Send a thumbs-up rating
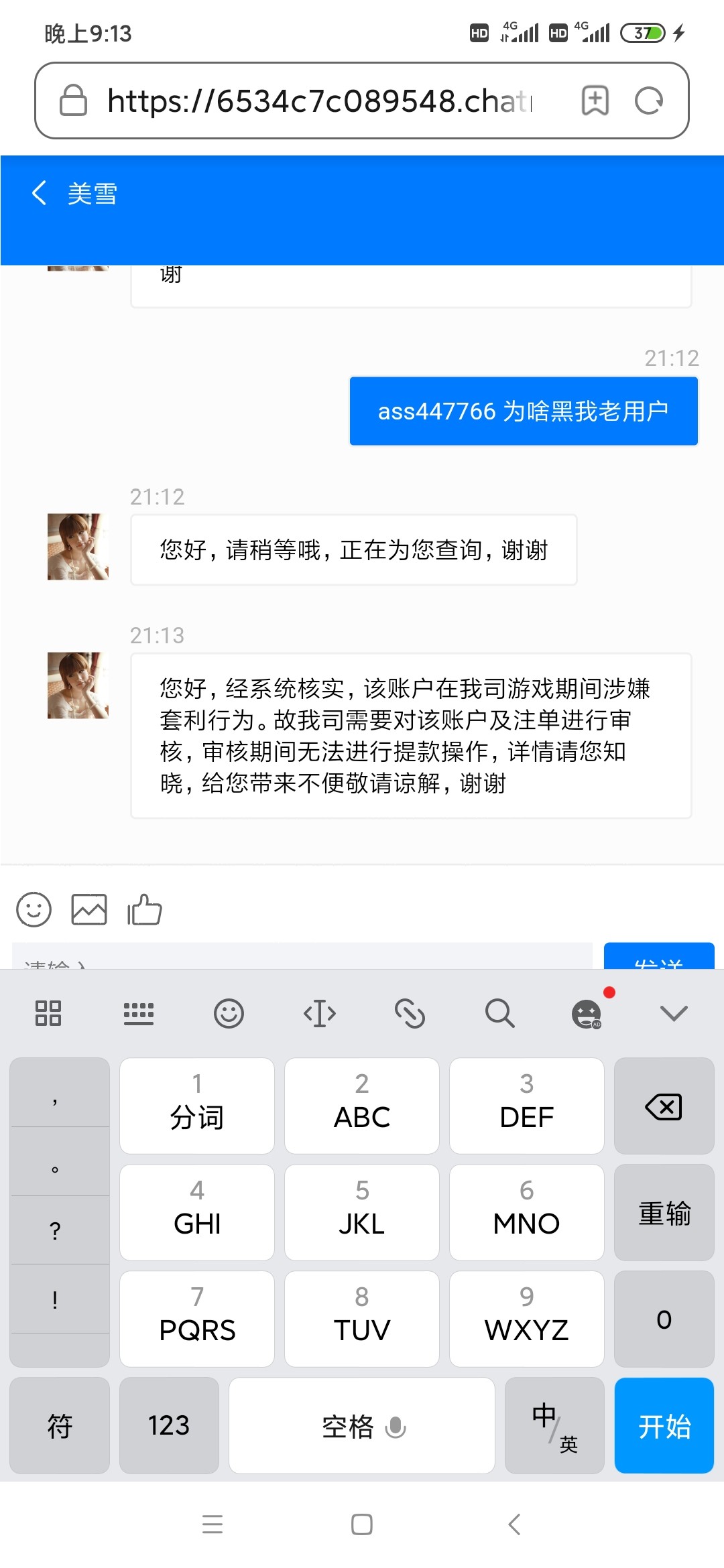 click(x=145, y=910)
